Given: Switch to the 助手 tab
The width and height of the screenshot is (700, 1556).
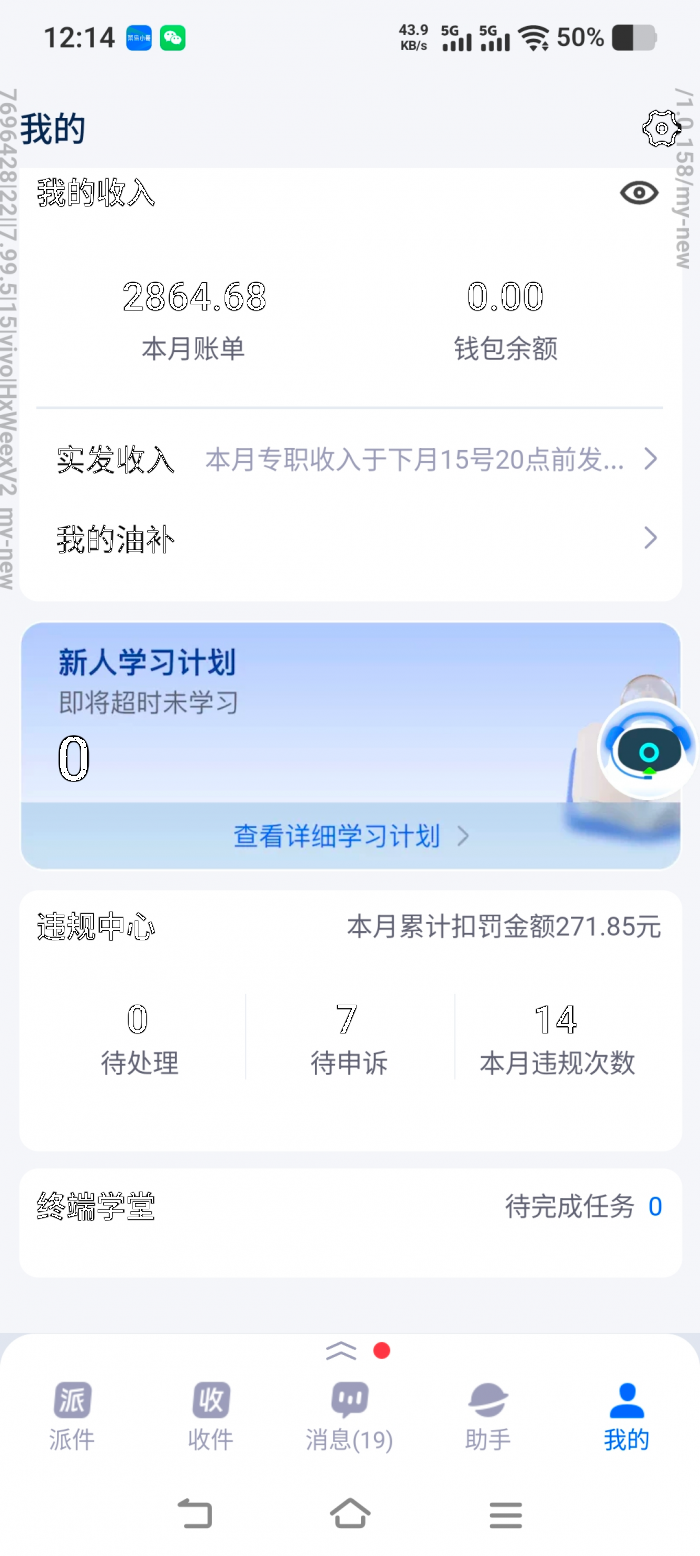Looking at the screenshot, I should click(x=488, y=1415).
